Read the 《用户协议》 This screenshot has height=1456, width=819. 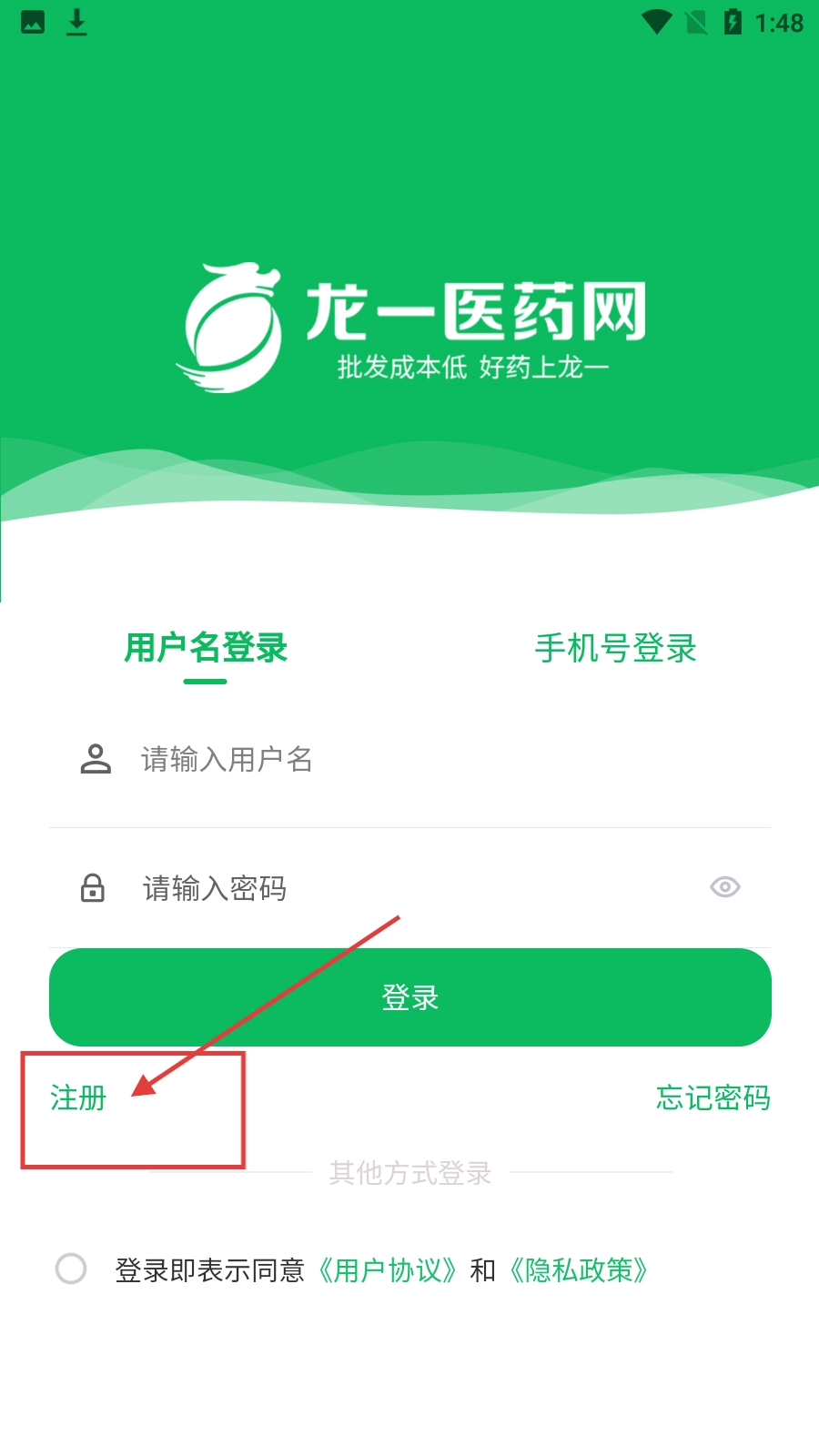(x=388, y=1270)
